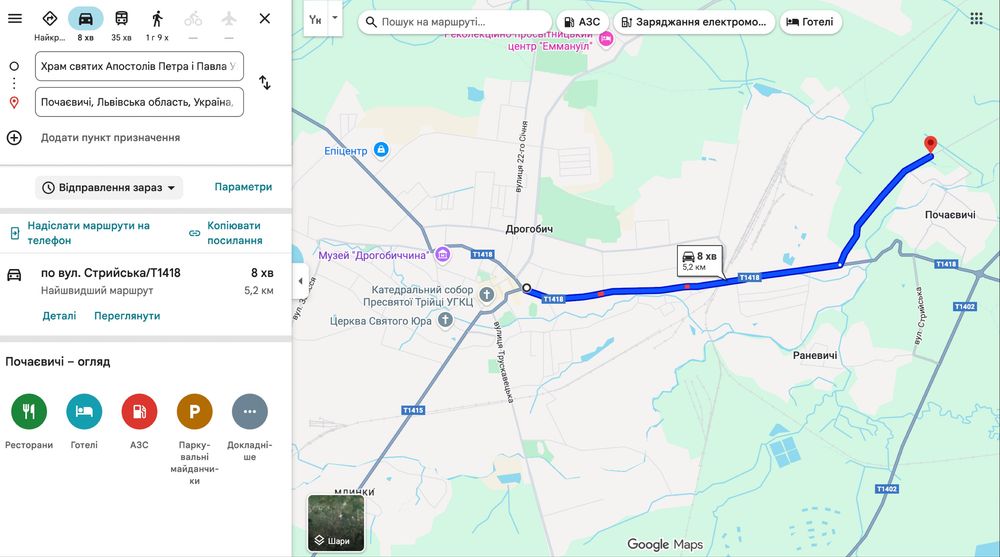Screen dimensions: 1000x557
Task: Expand the Відправлення зараз dropdown
Action: pyautogui.click(x=109, y=188)
